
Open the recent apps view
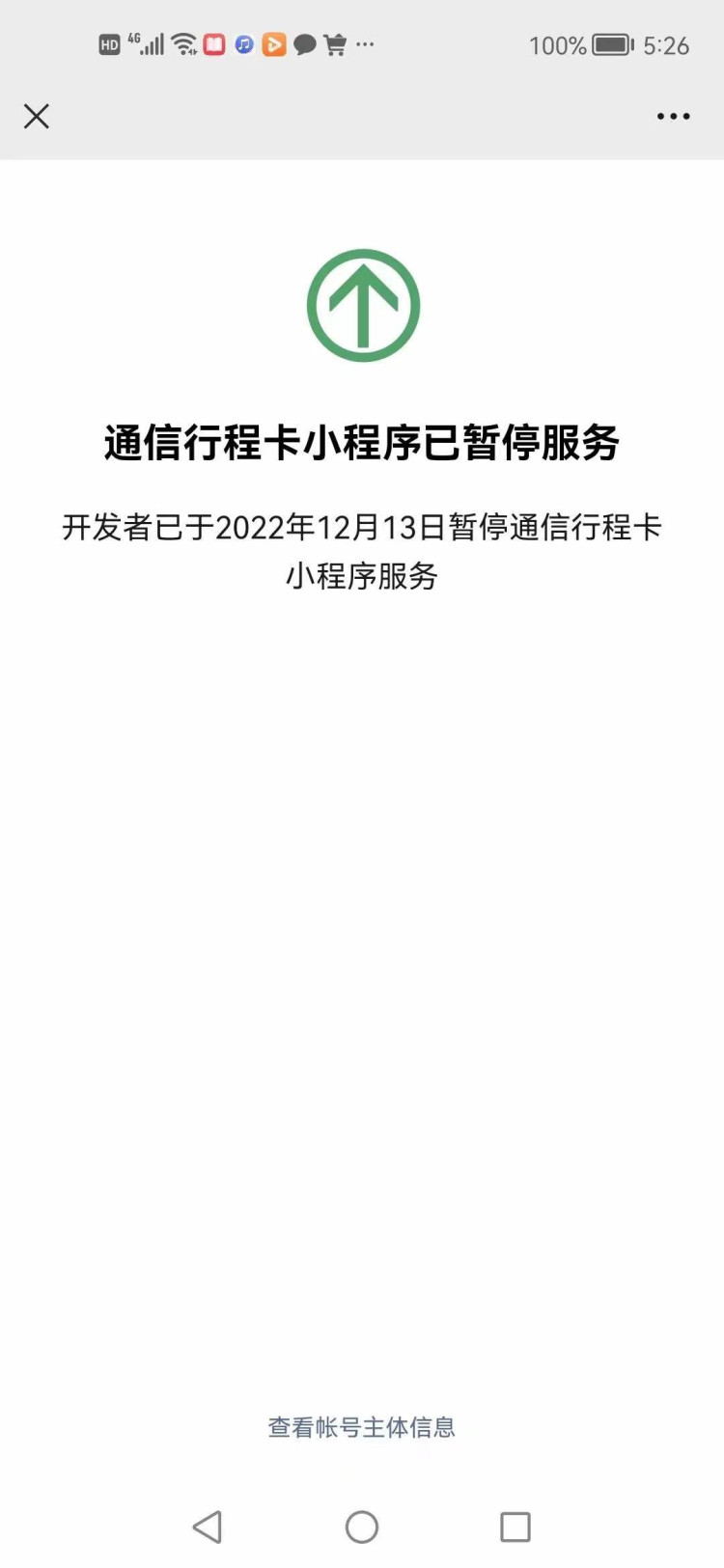pyautogui.click(x=515, y=1527)
